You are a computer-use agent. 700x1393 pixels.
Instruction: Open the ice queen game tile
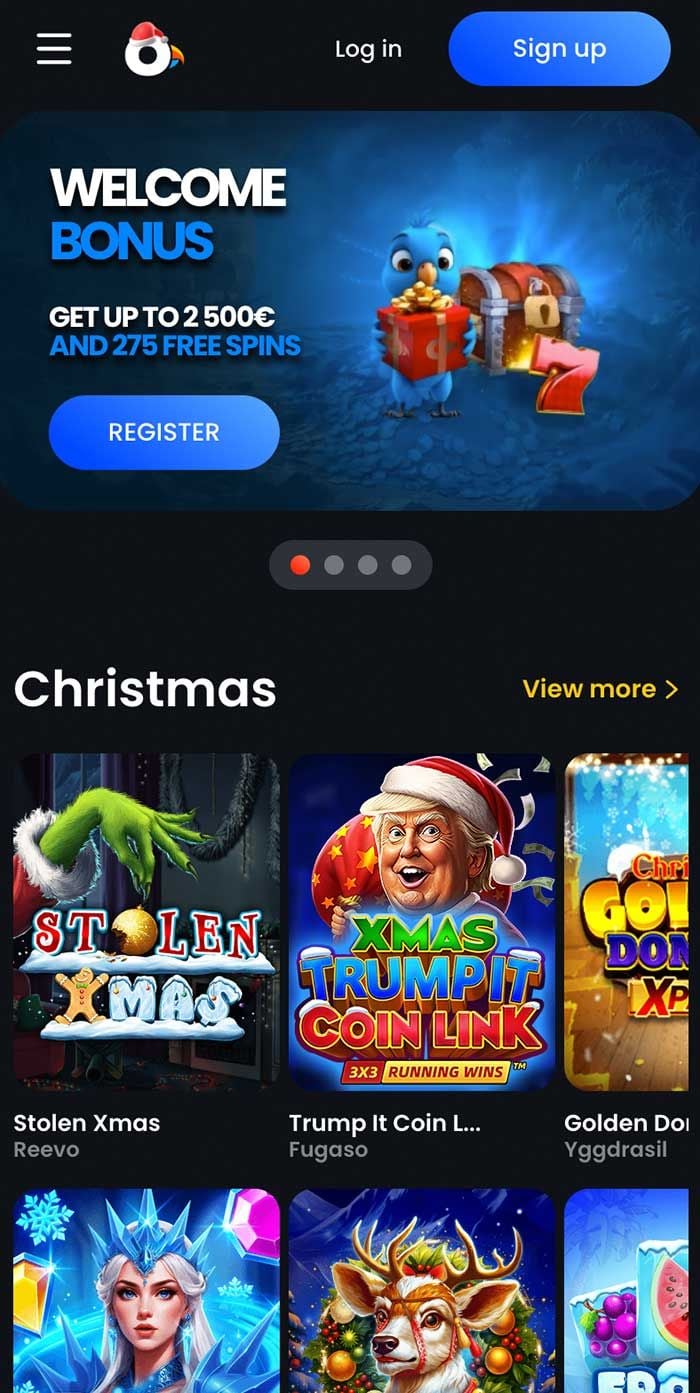tap(147, 1290)
